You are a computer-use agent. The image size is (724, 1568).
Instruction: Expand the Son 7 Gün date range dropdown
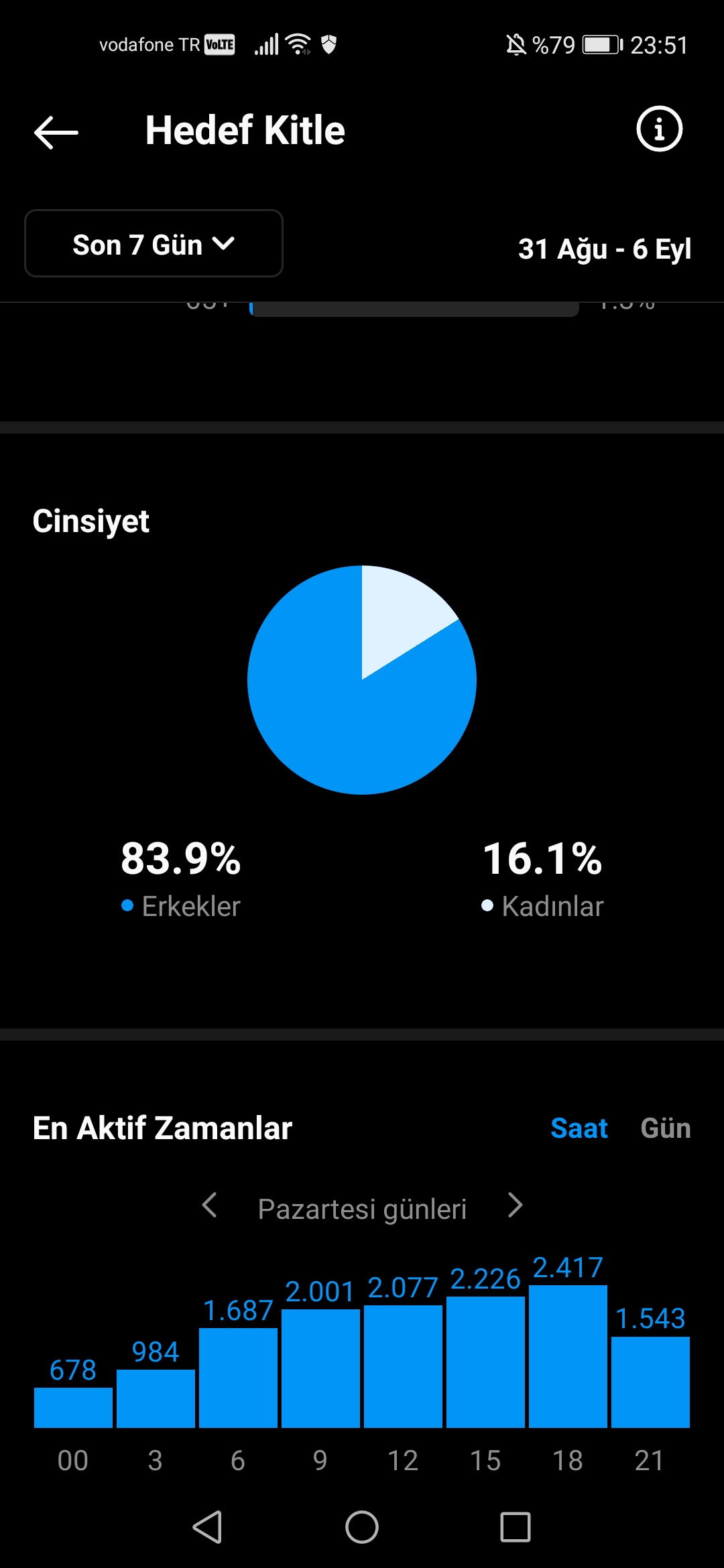[x=154, y=243]
